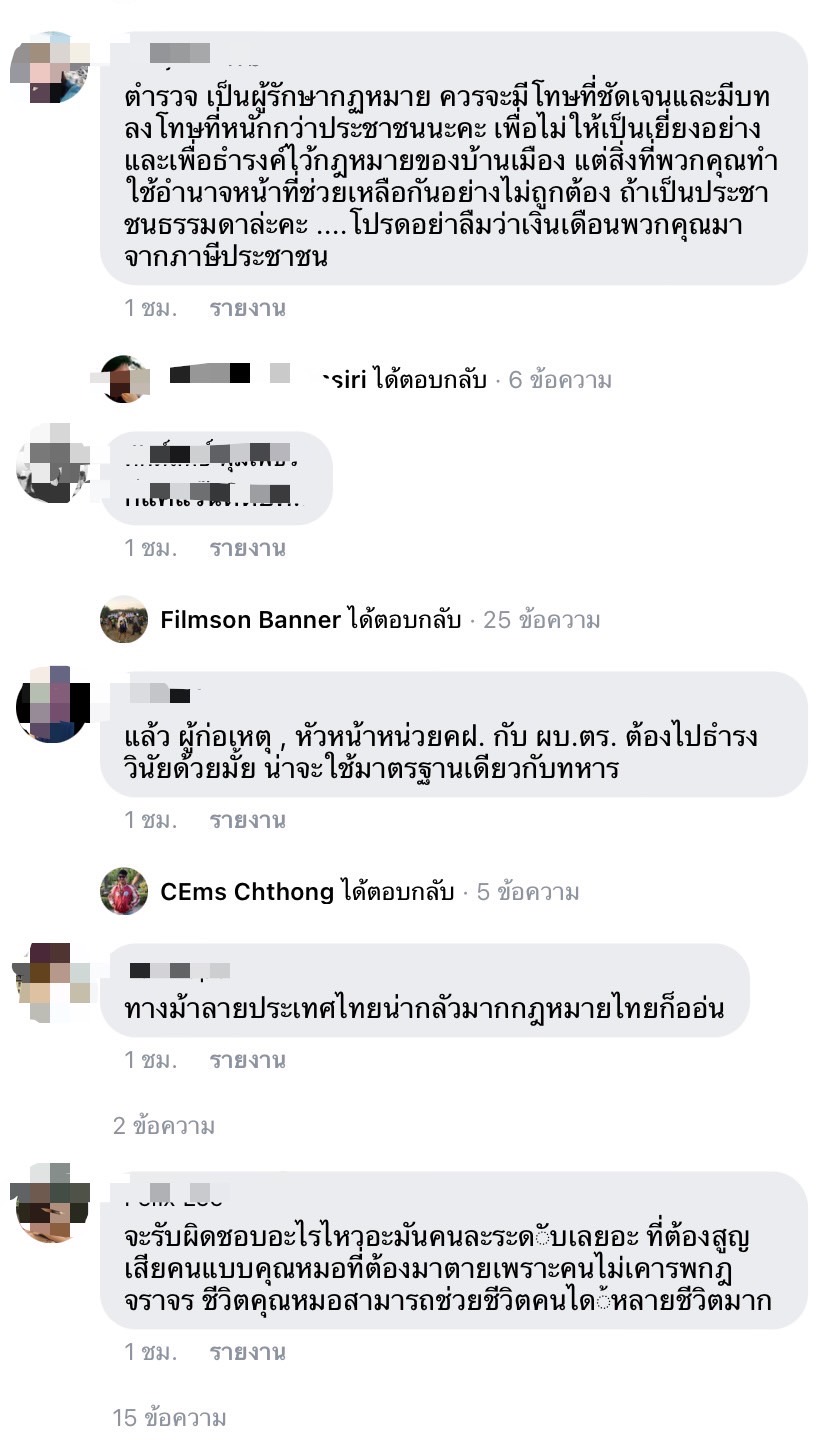Screen dimensions: 828x1453
Task: Report the comment about police and taxpayers
Action: click(247, 308)
